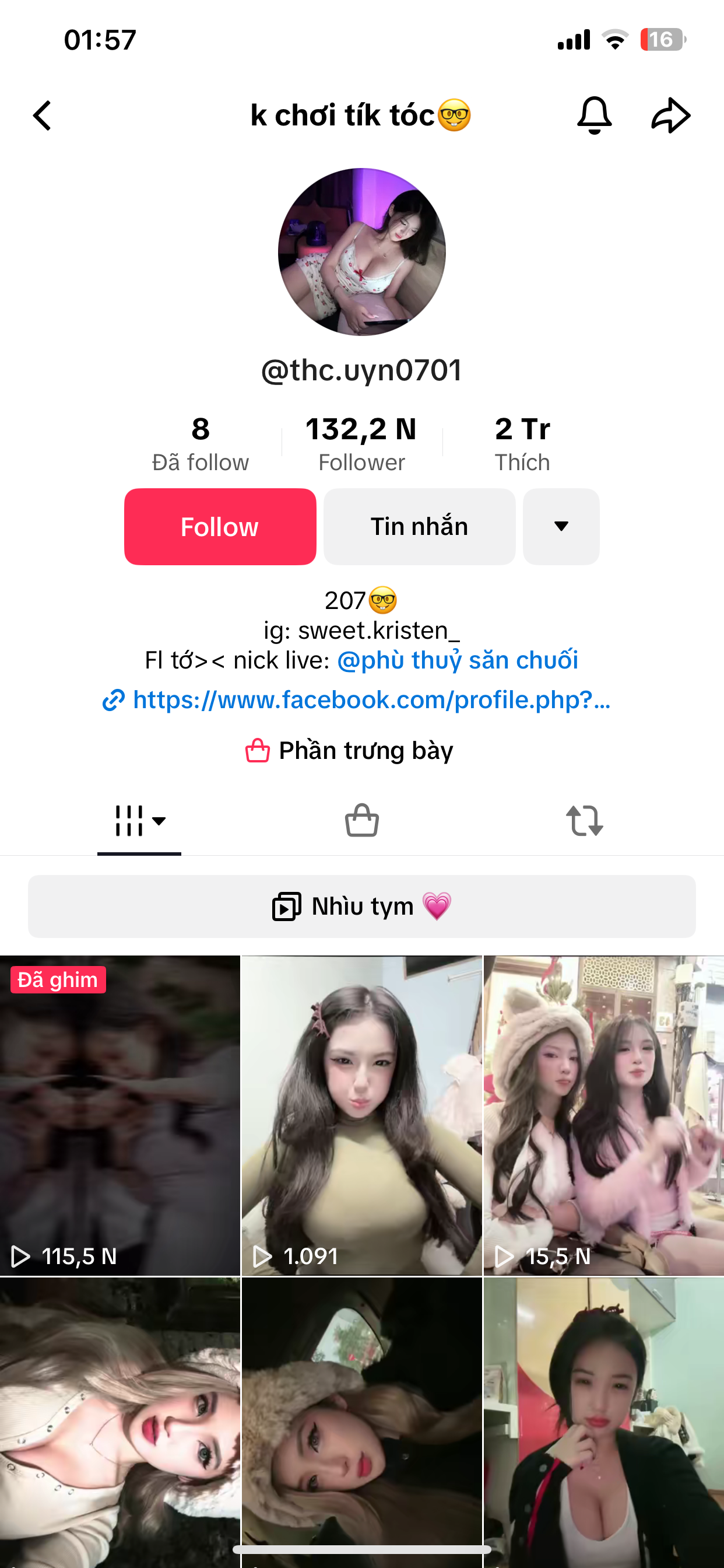The width and height of the screenshot is (724, 1568).
Task: View the 8 Đã follow list
Action: [x=200, y=444]
